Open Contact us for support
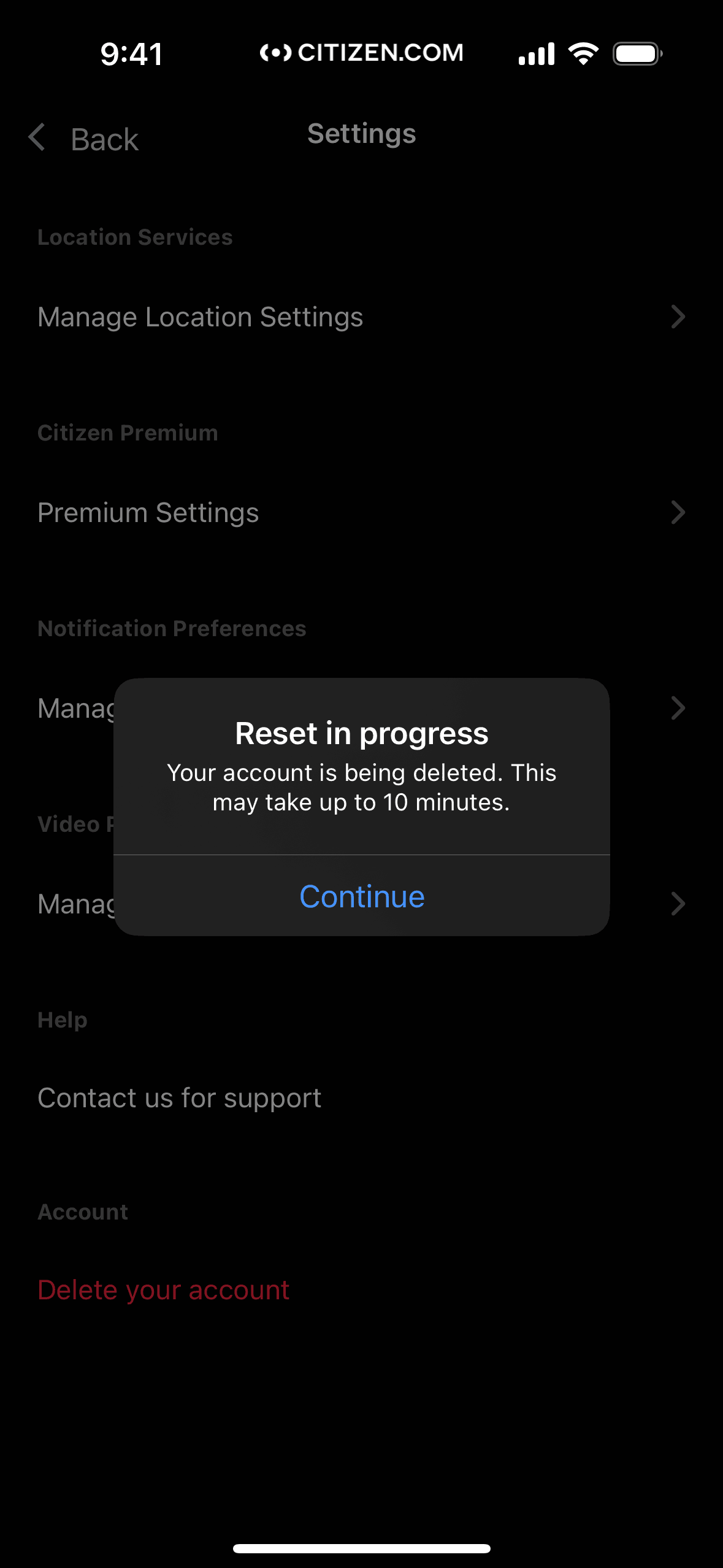723x1568 pixels. coord(180,1098)
